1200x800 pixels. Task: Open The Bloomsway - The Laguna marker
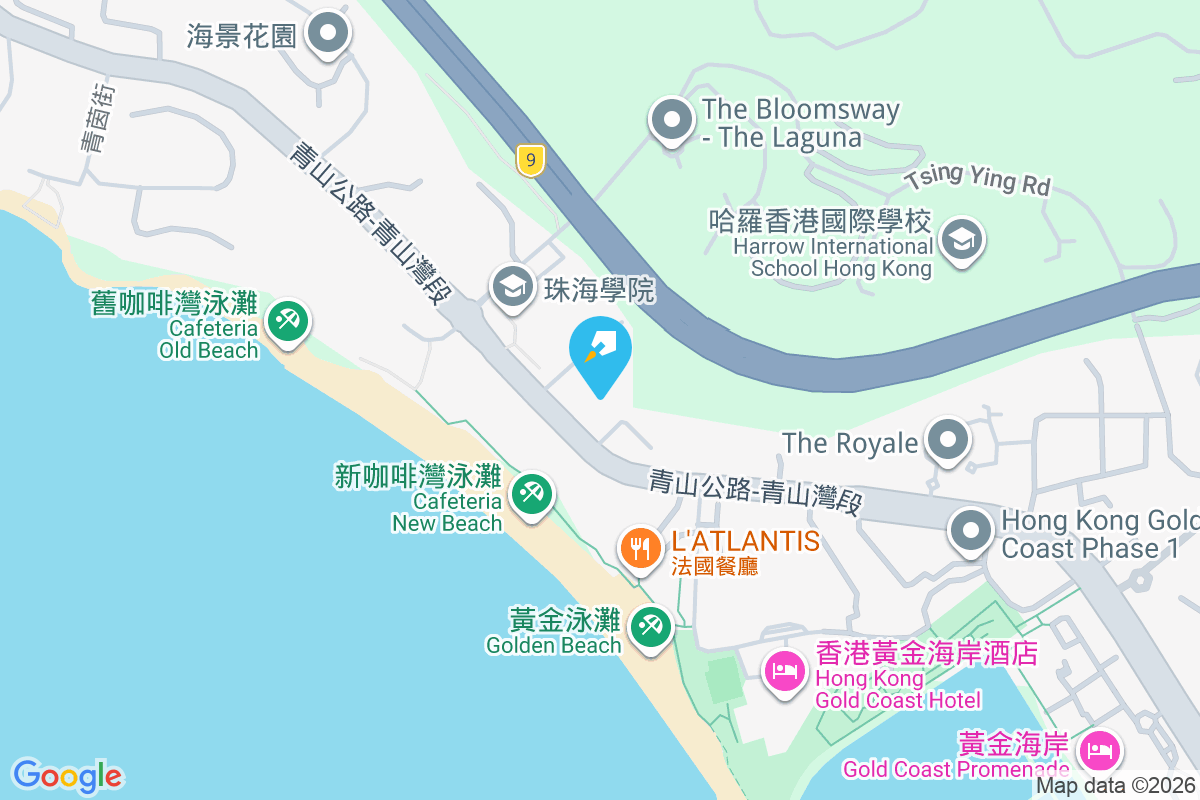672,121
